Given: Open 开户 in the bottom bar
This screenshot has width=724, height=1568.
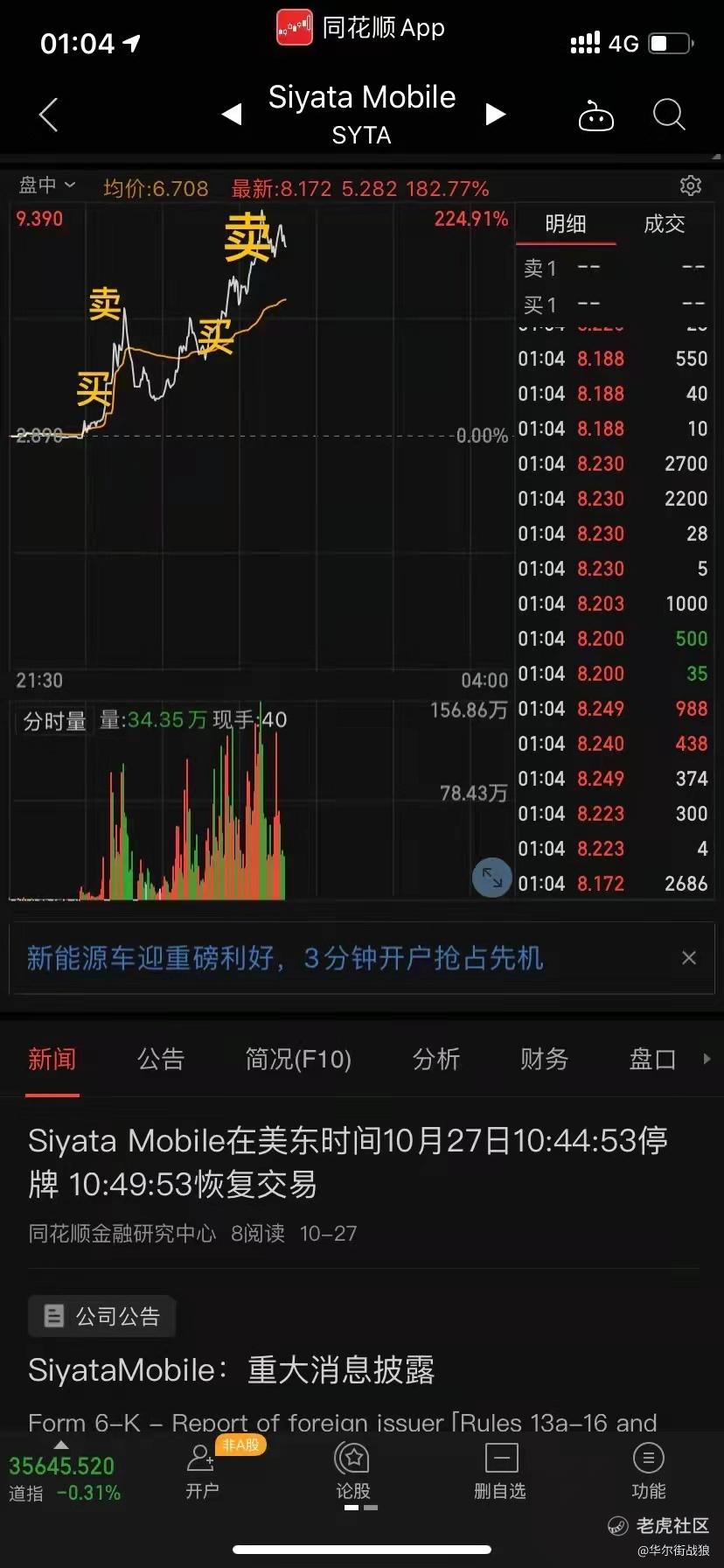Looking at the screenshot, I should (202, 1472).
